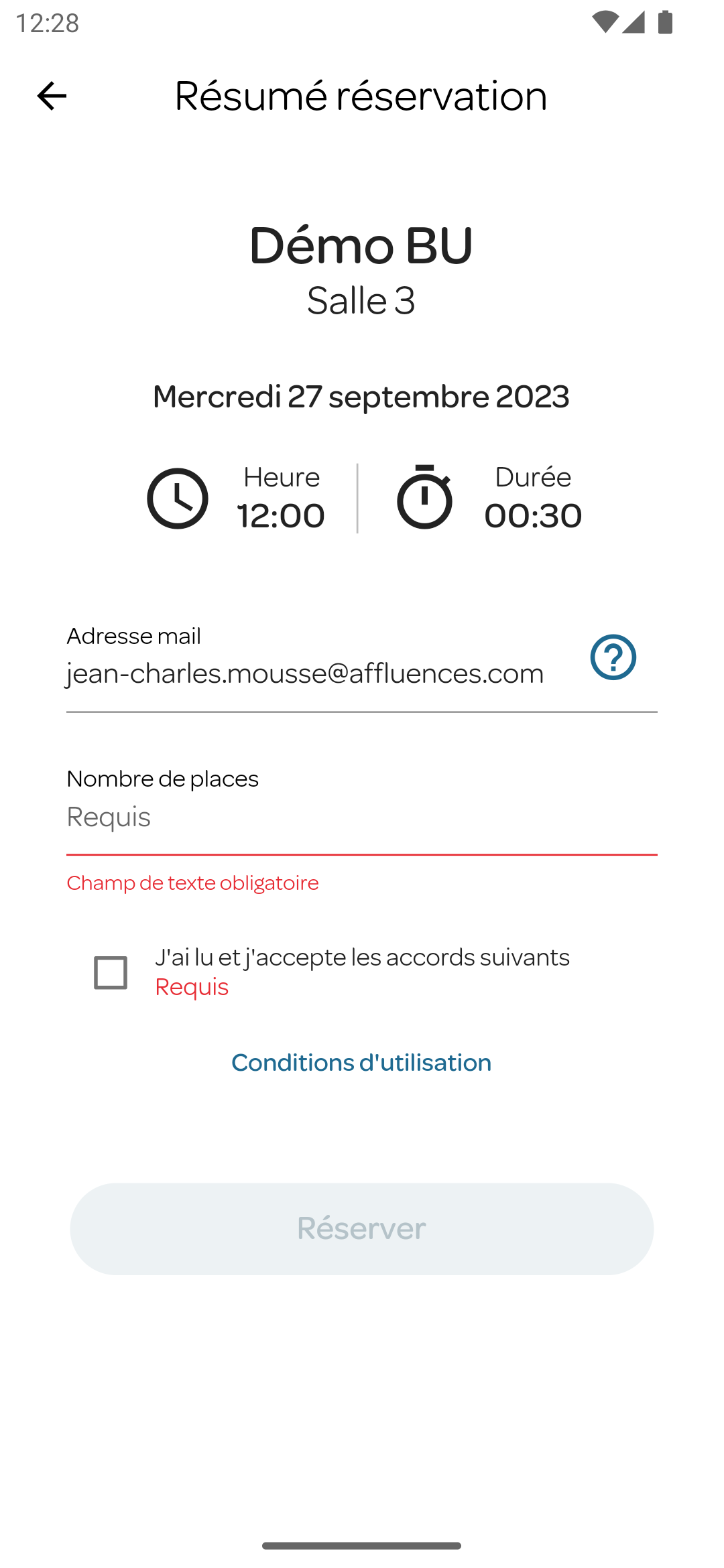Check the accept agreements checkbox
Image resolution: width=724 pixels, height=1568 pixels.
[x=111, y=972]
